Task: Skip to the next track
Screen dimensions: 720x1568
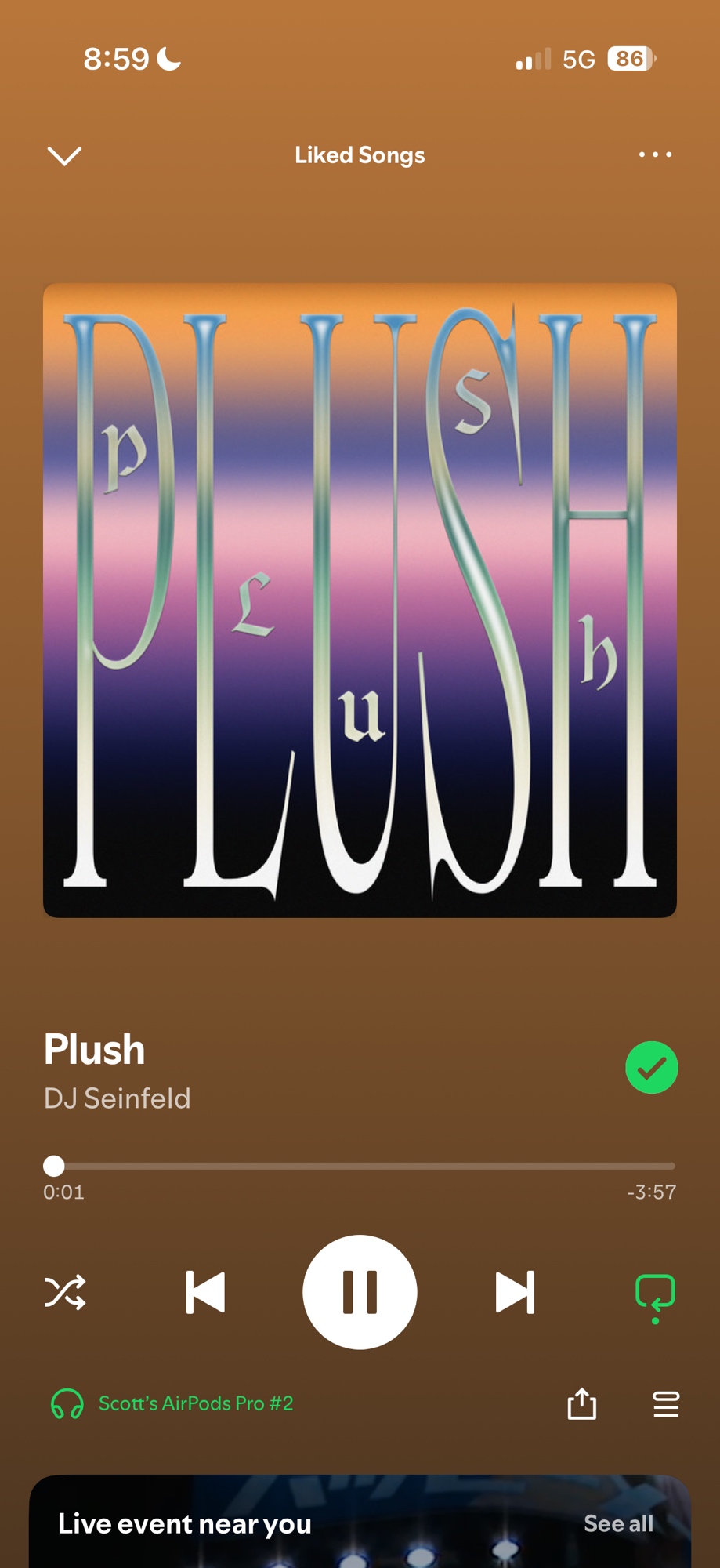Action: point(515,1292)
